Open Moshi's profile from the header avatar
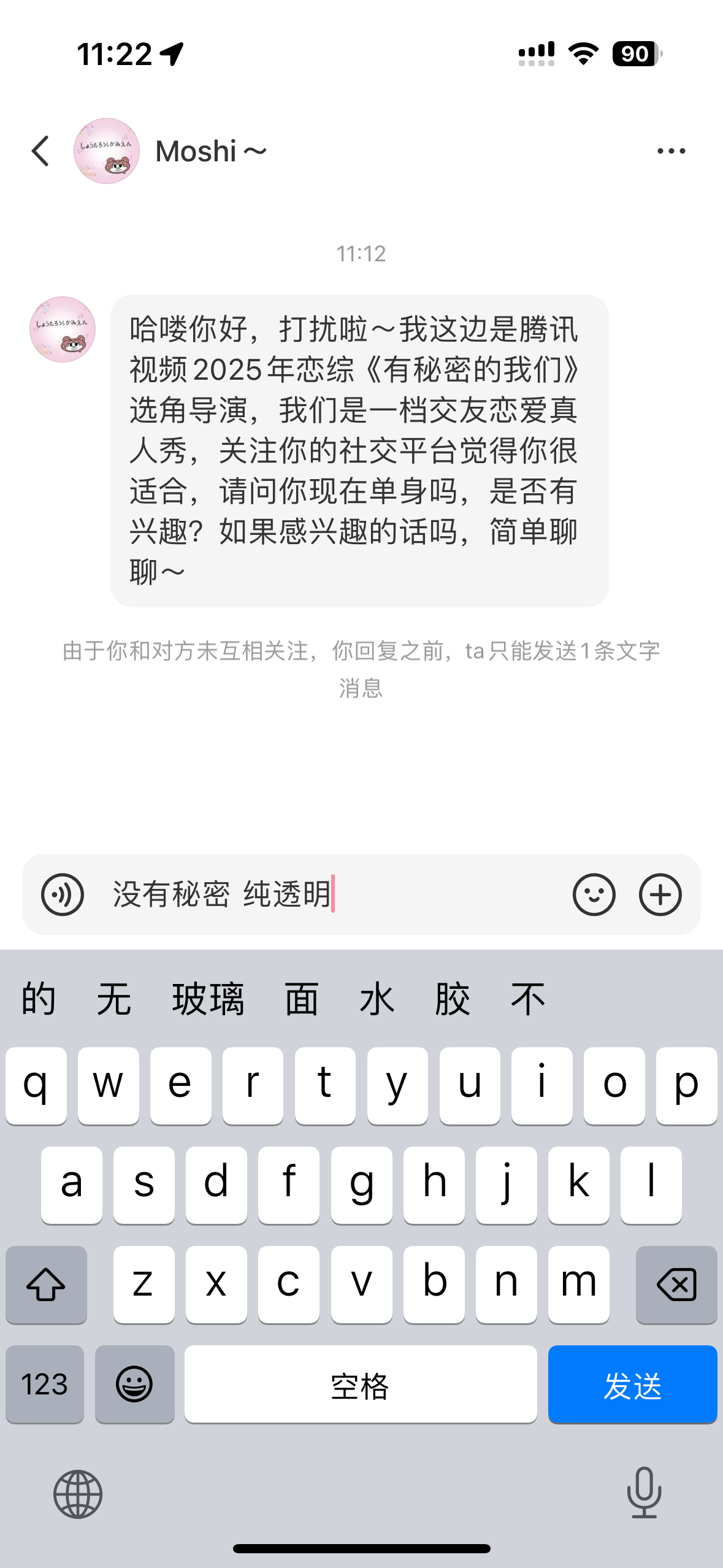Image resolution: width=723 pixels, height=1568 pixels. 107,151
